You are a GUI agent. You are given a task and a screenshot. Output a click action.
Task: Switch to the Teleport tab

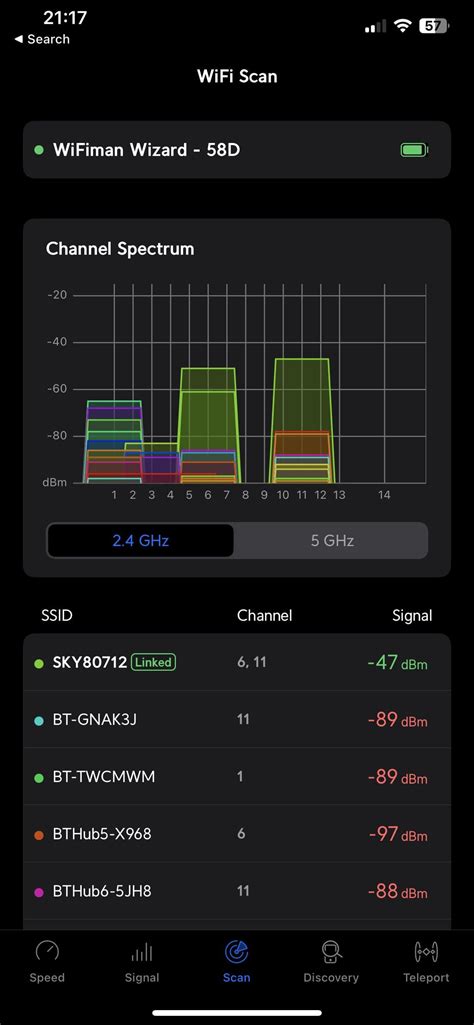[426, 962]
